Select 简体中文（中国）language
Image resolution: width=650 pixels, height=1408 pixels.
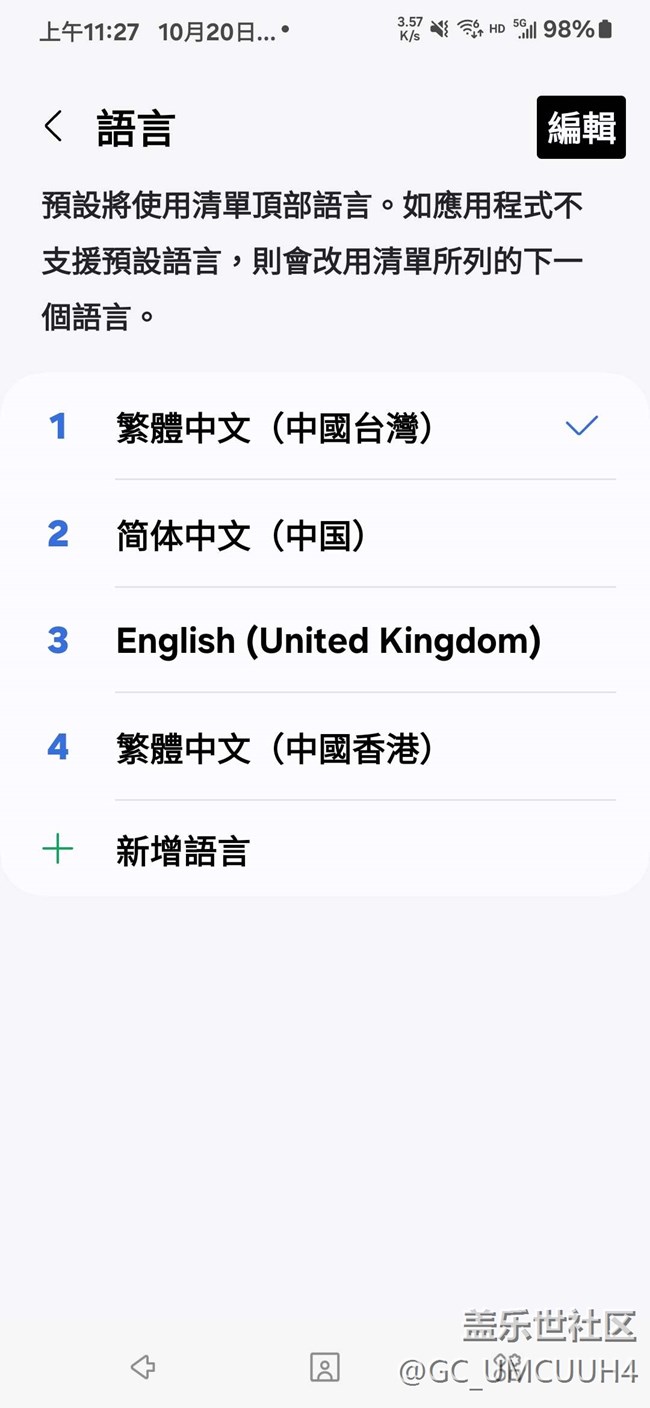(325, 534)
